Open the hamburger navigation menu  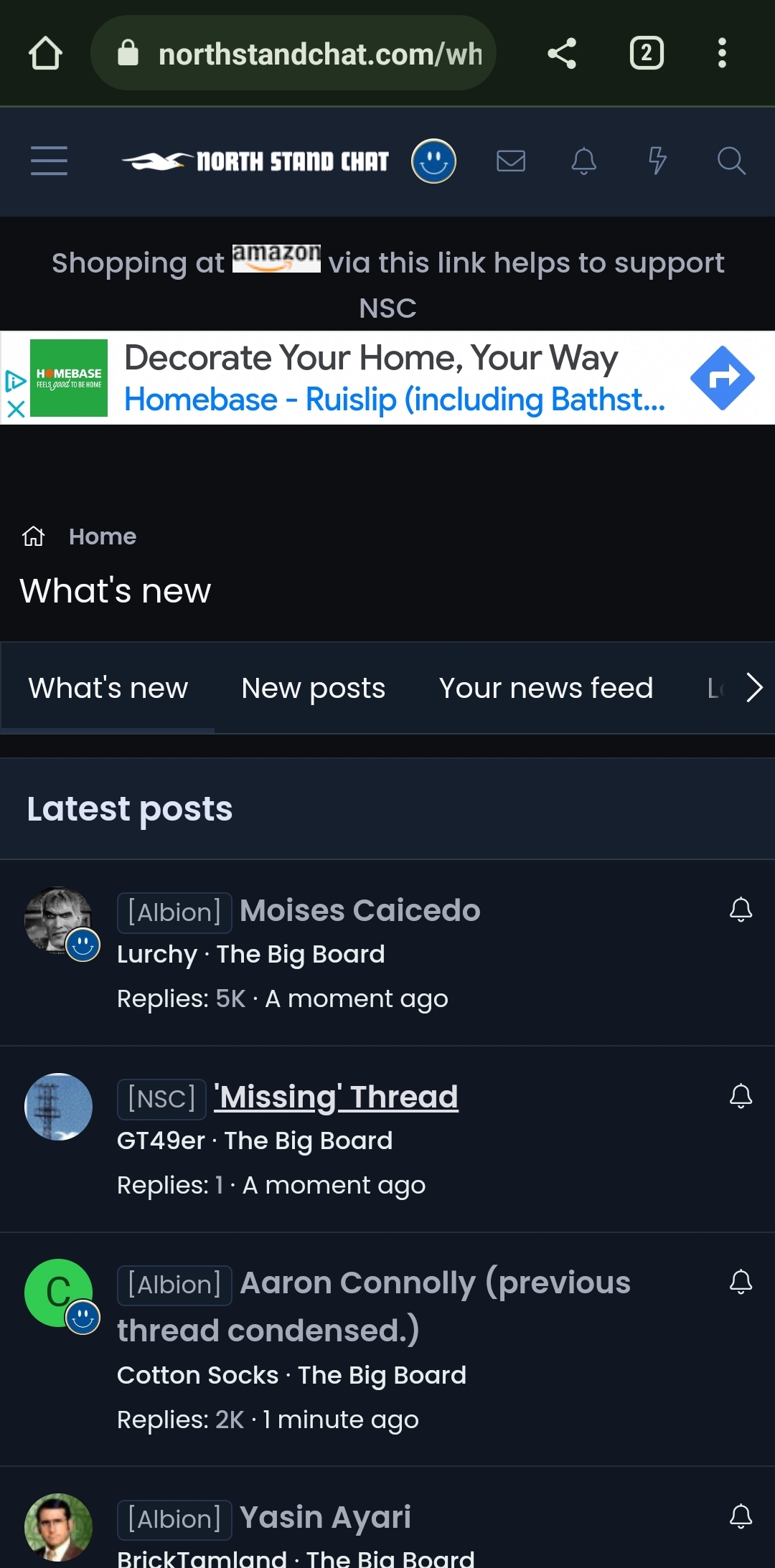49,161
